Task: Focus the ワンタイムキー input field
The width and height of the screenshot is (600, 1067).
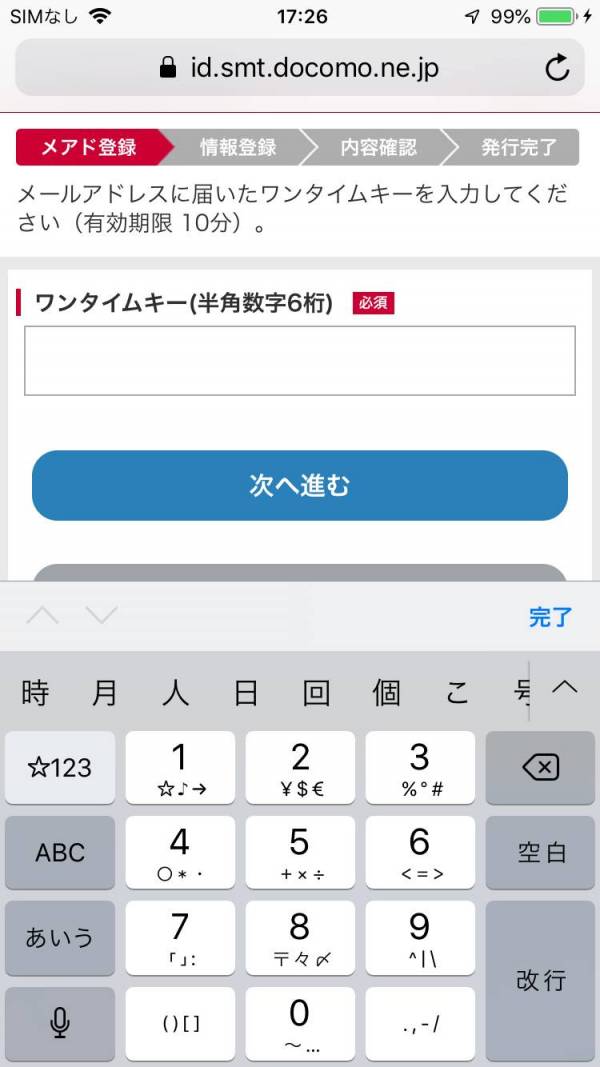Action: (300, 361)
